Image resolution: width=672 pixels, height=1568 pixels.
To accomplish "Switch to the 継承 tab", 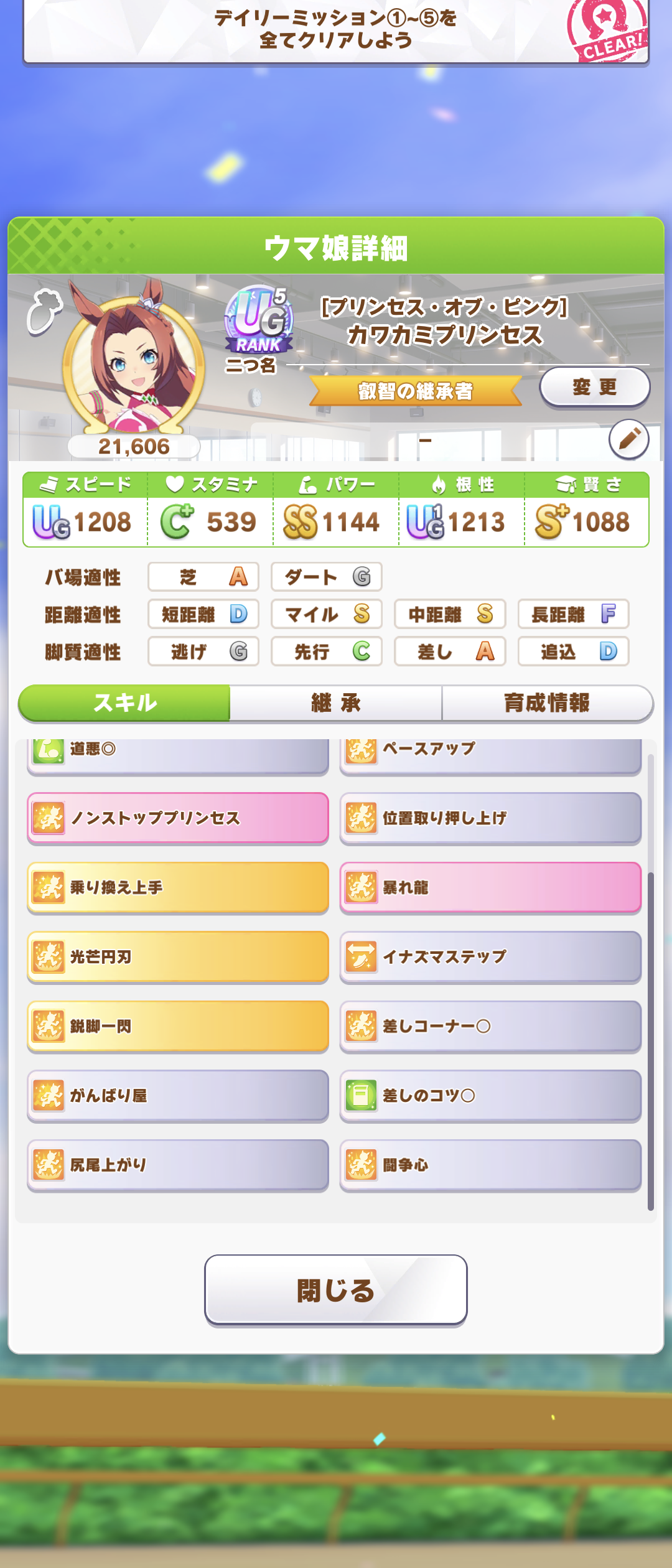I will tap(336, 703).
